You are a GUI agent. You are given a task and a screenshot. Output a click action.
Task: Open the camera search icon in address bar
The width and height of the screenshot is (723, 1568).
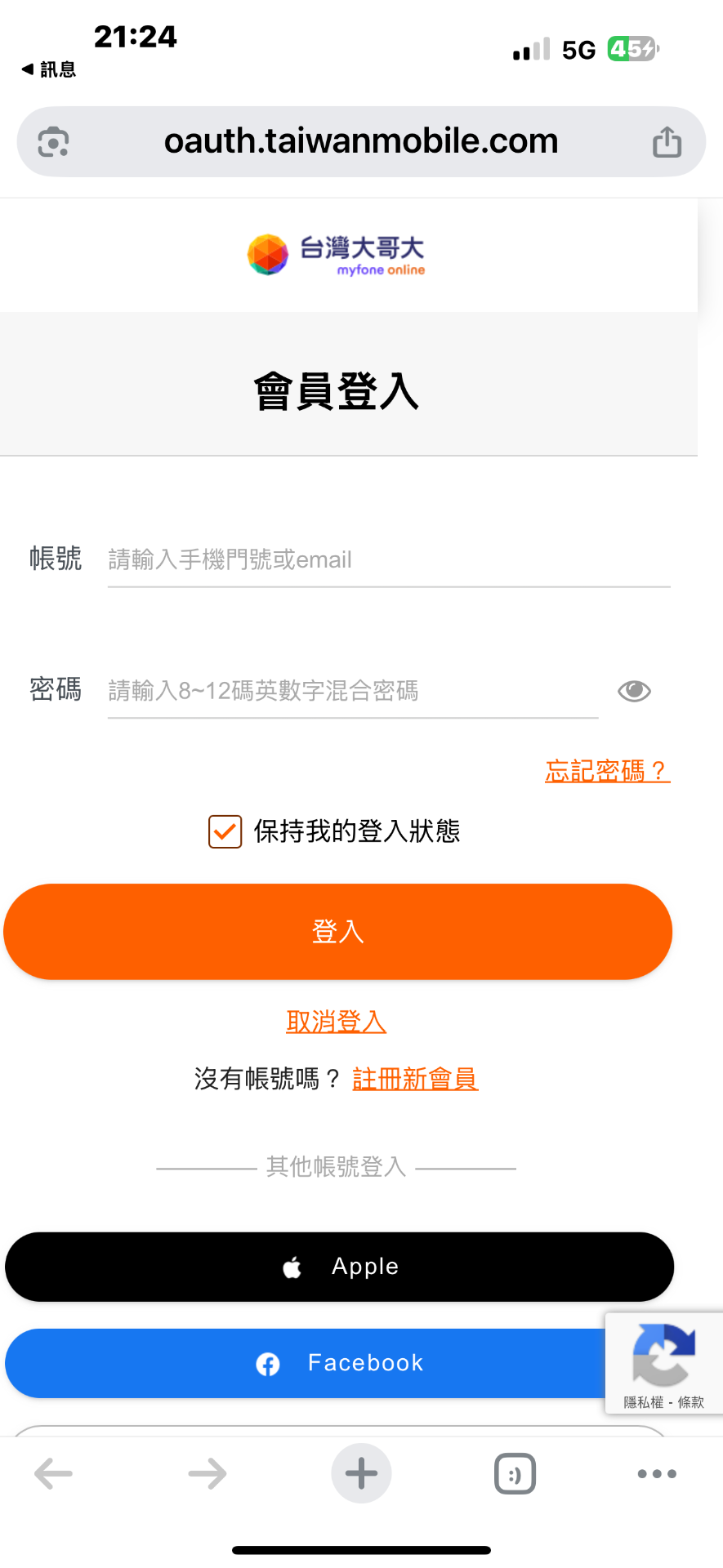click(x=54, y=142)
